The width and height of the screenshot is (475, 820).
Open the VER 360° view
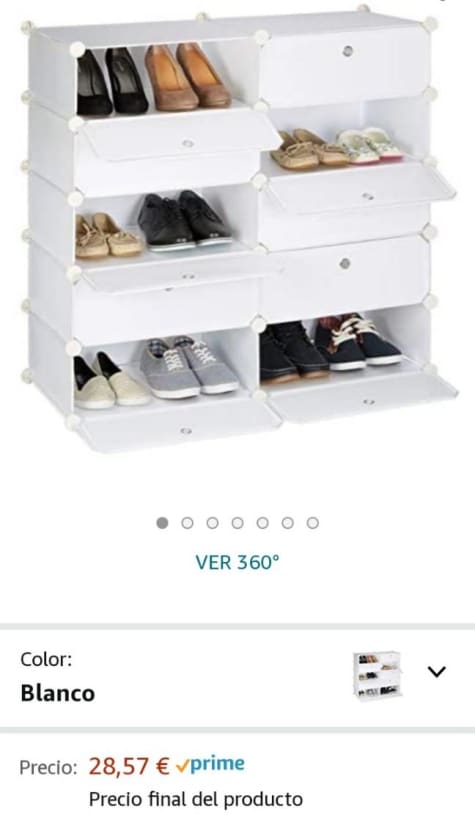click(238, 562)
